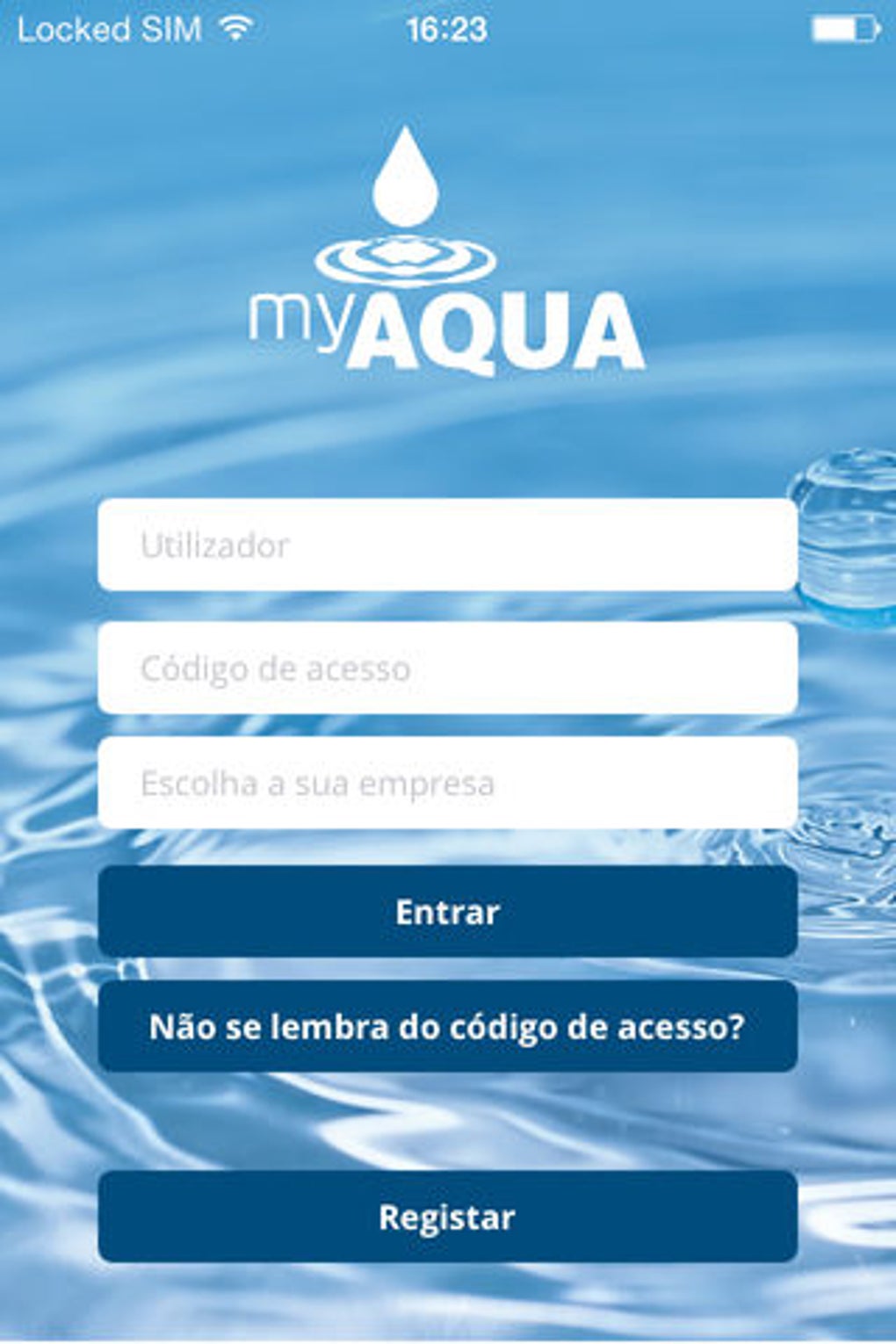Log in with the Entrar button
The width and height of the screenshot is (896, 1344).
[x=447, y=912]
